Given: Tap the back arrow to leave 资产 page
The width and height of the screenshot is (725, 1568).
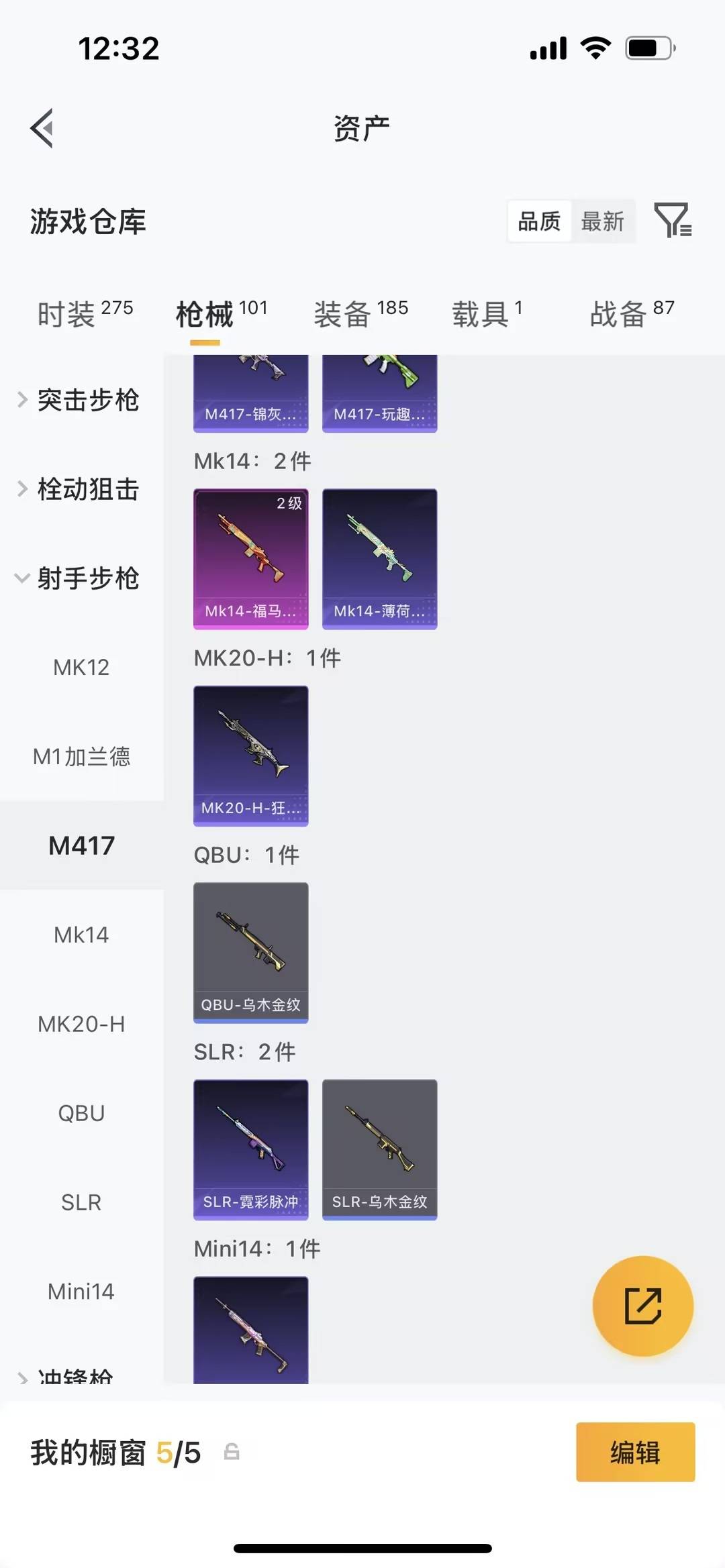Looking at the screenshot, I should click(x=42, y=127).
